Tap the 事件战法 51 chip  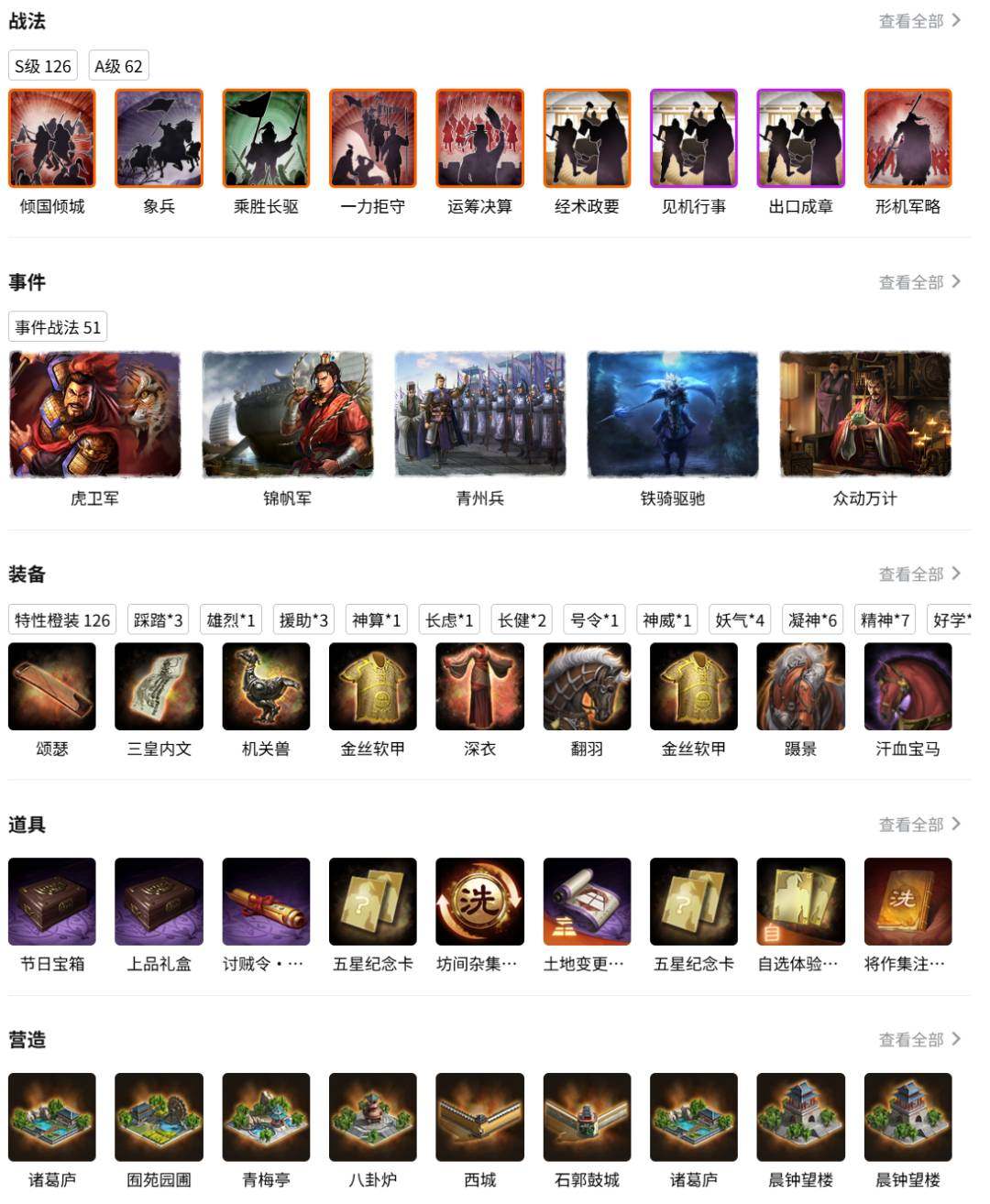58,327
